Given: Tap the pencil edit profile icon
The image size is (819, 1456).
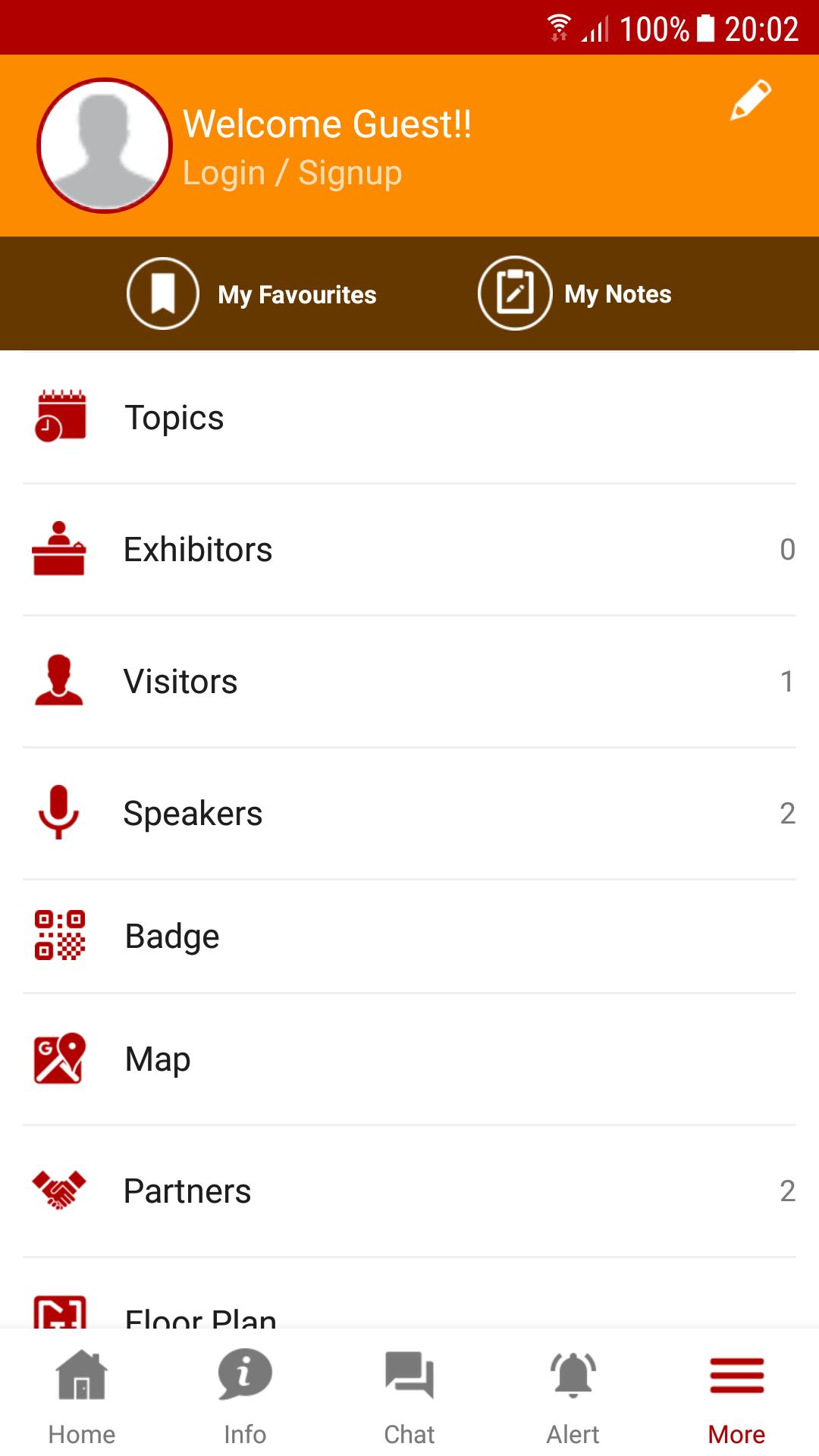Looking at the screenshot, I should coord(751,99).
